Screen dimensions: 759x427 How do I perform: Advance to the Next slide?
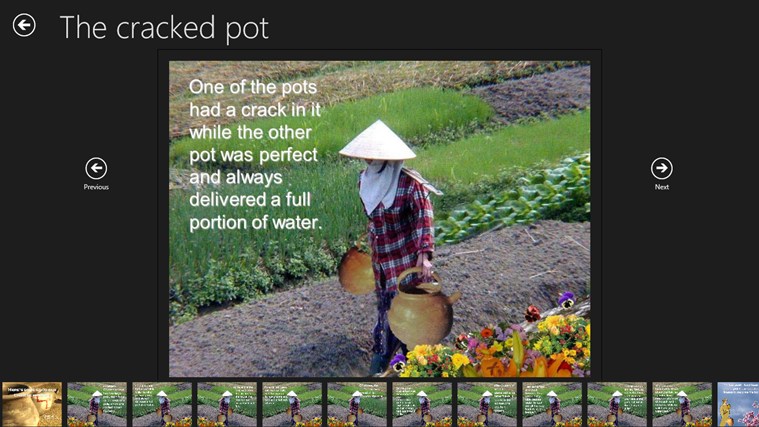click(x=662, y=169)
